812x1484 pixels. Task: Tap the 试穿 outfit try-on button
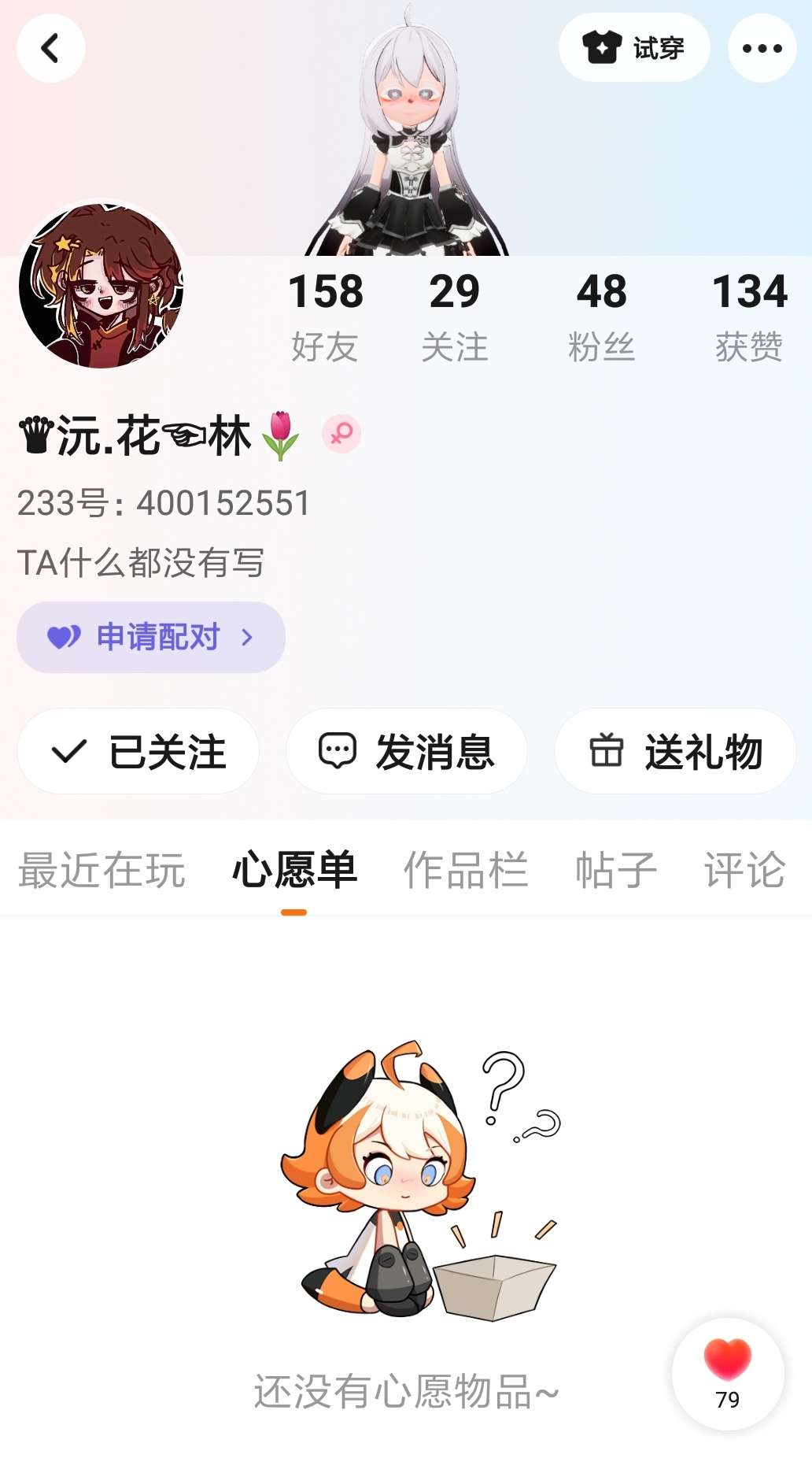tap(634, 48)
